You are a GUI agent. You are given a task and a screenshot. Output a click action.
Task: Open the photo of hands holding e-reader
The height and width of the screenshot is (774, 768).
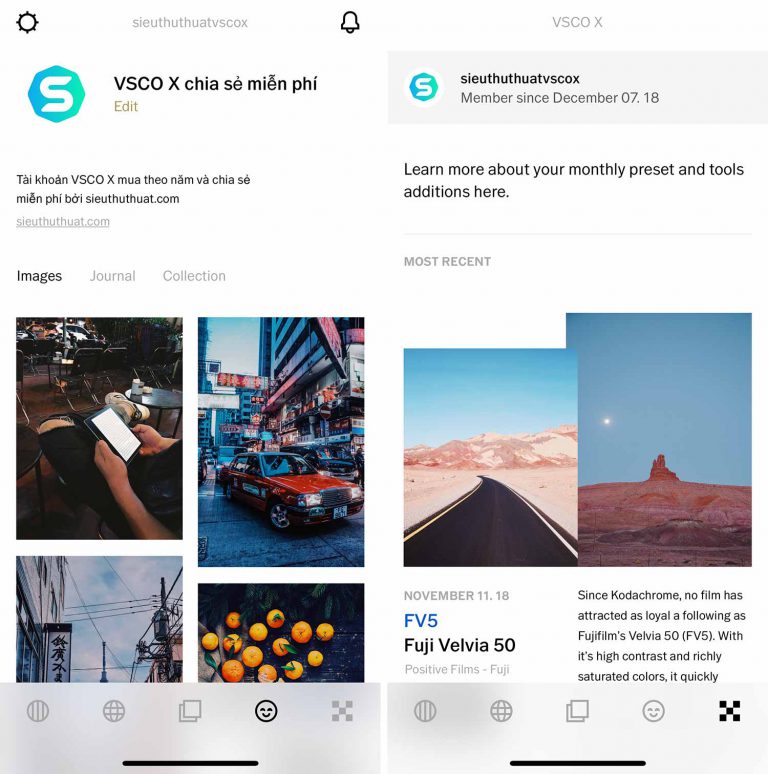(99, 428)
